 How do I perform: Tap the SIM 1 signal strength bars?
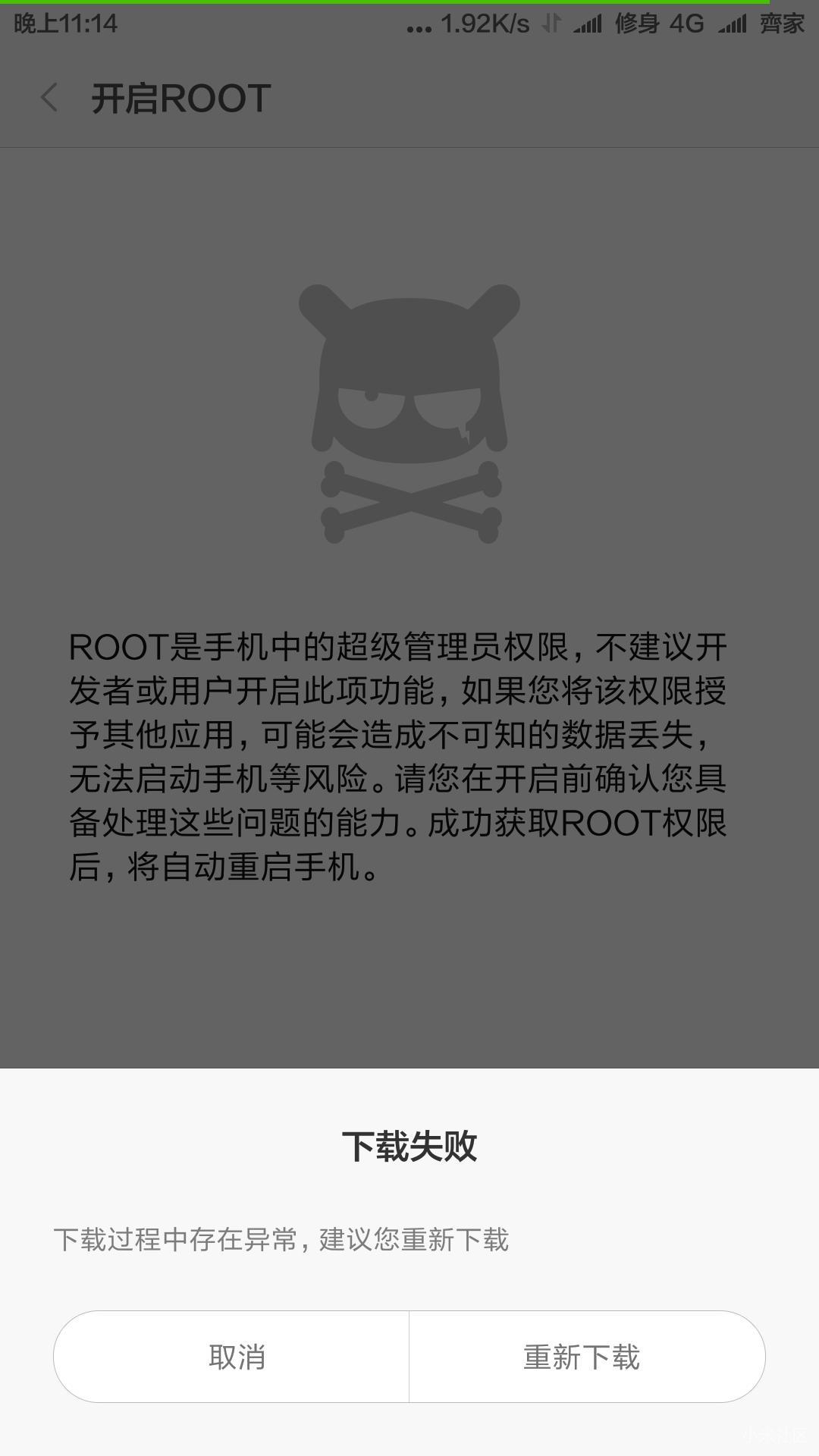coord(588,24)
